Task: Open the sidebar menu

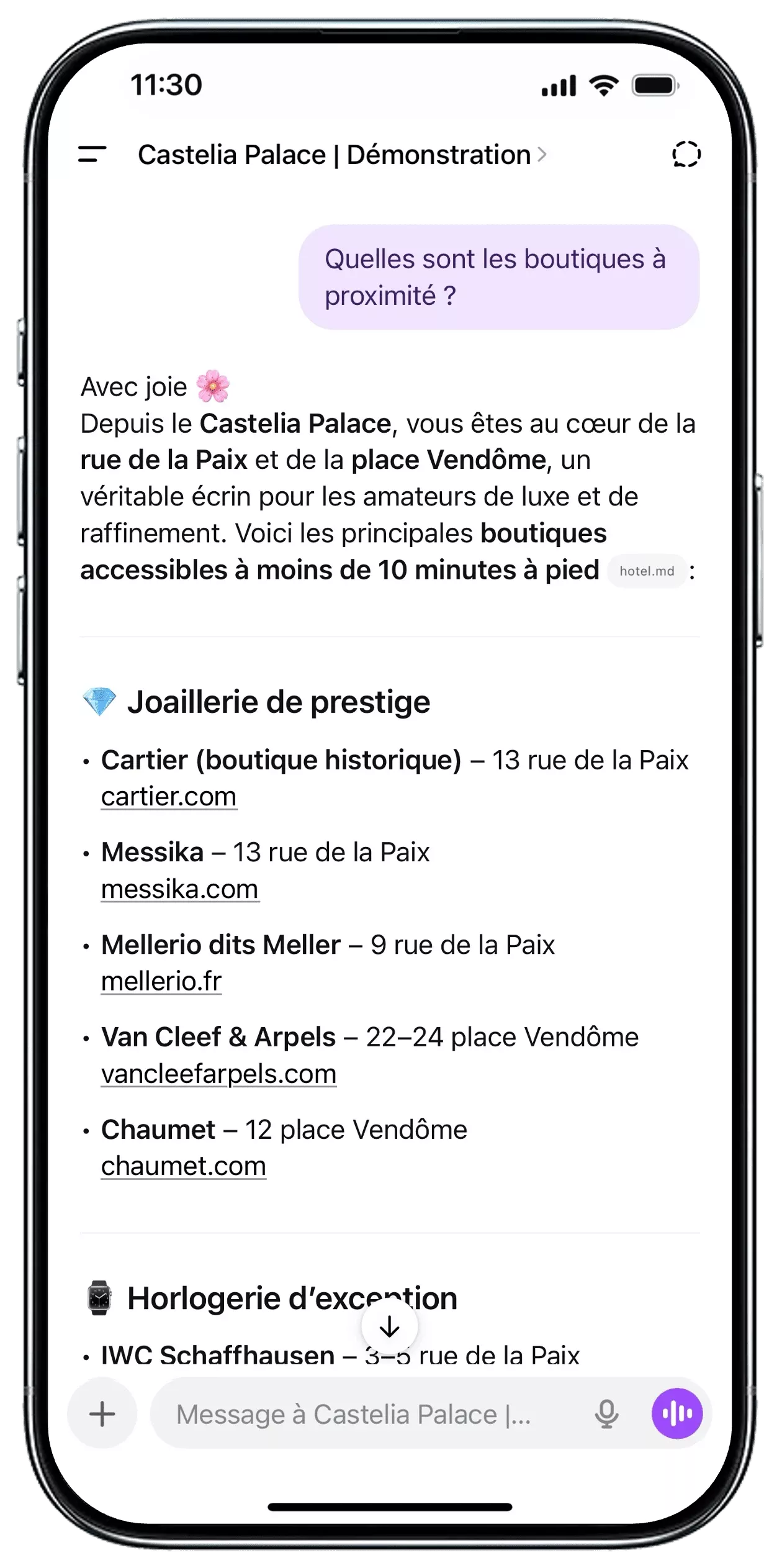Action: [92, 154]
